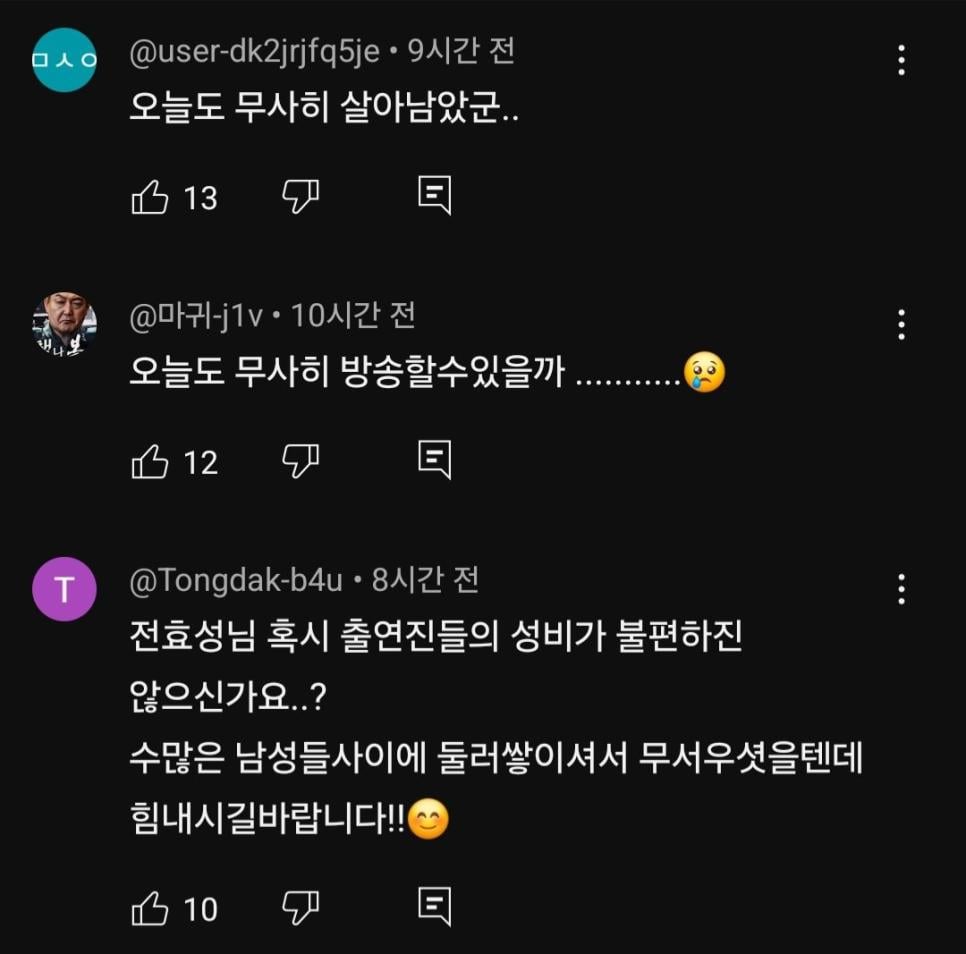Dislike the comment by @마귀-j1v
This screenshot has height=954, width=966.
300,461
